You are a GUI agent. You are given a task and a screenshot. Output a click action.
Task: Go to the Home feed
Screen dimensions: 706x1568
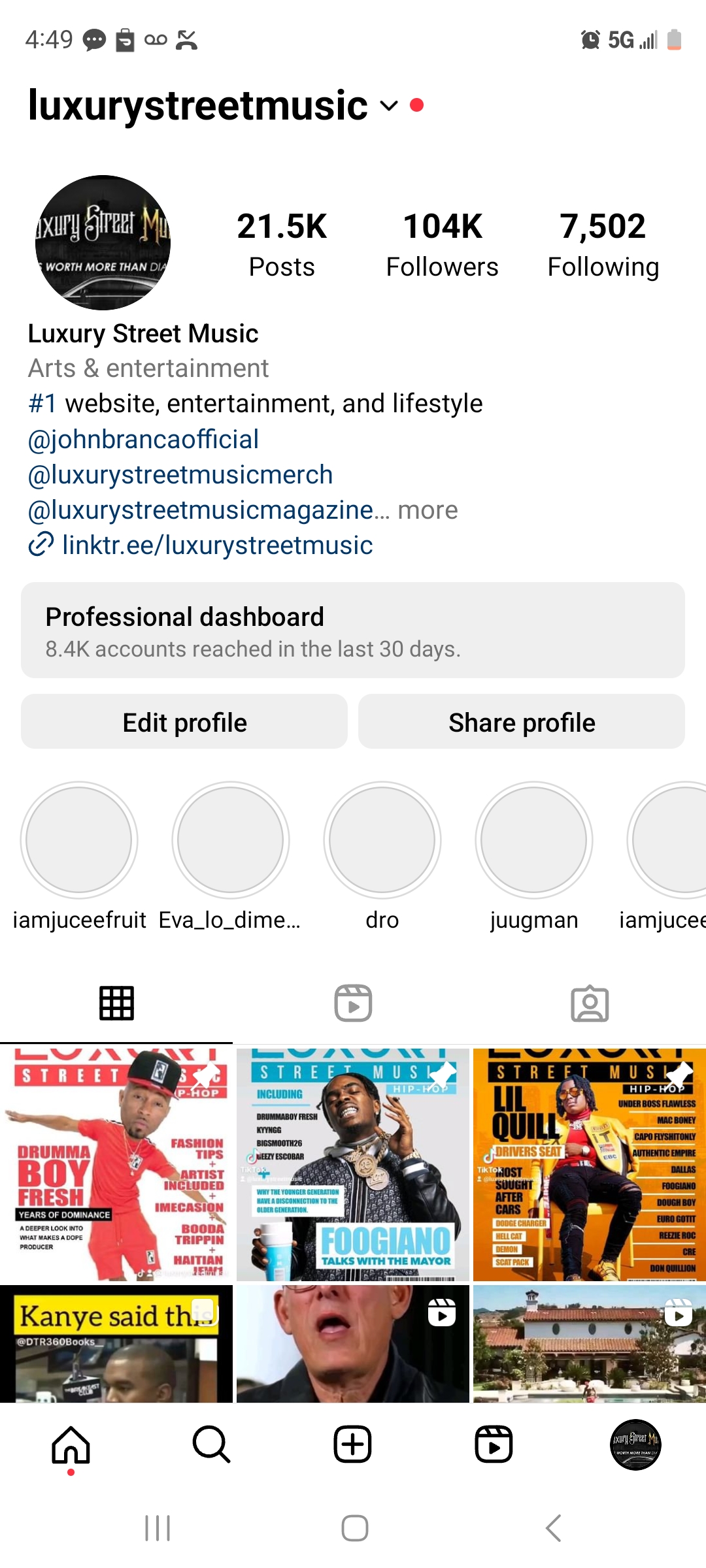pos(71,1445)
